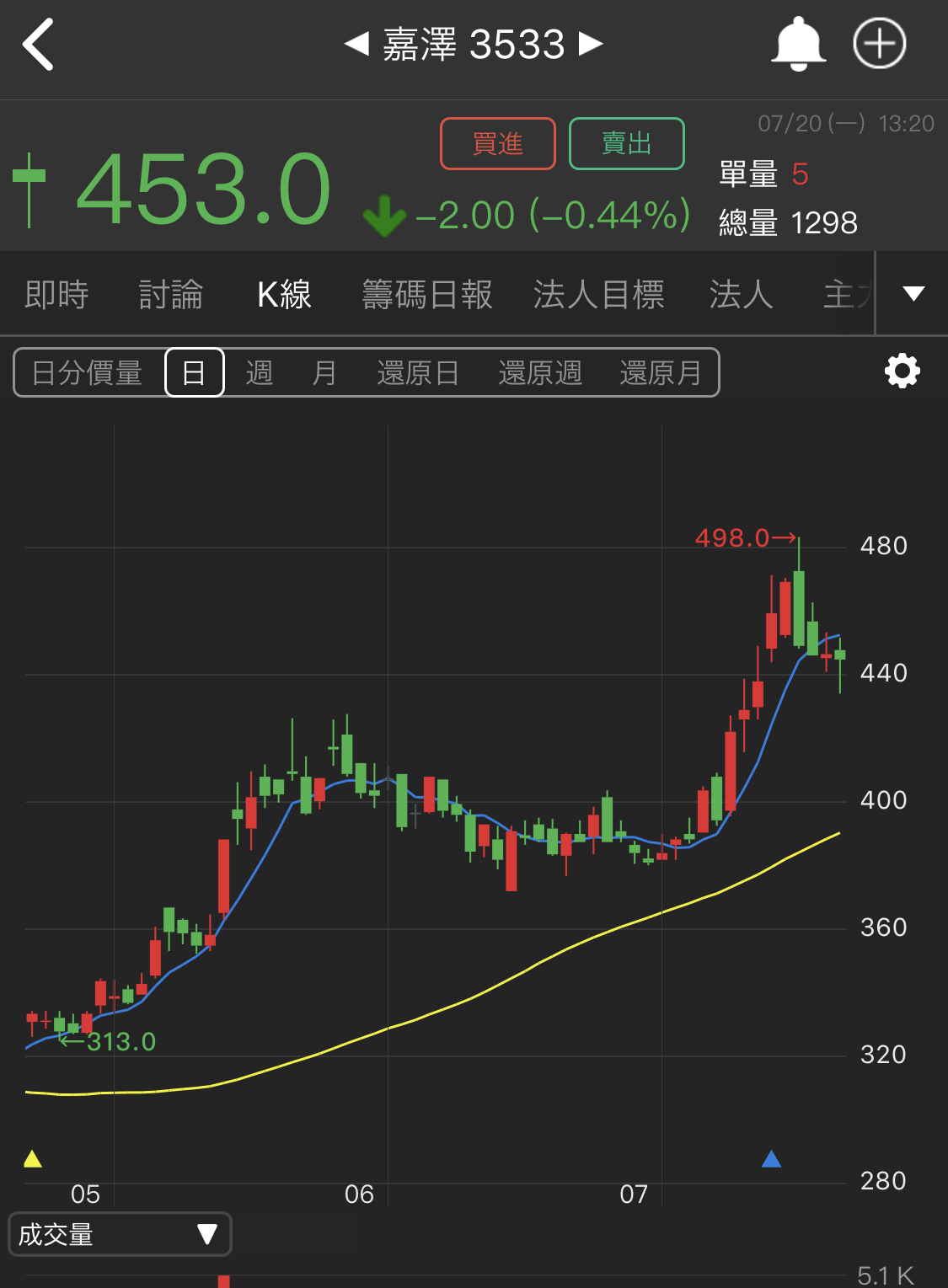This screenshot has height=1288, width=948.
Task: Go back to the previous screen
Action: coord(39,45)
